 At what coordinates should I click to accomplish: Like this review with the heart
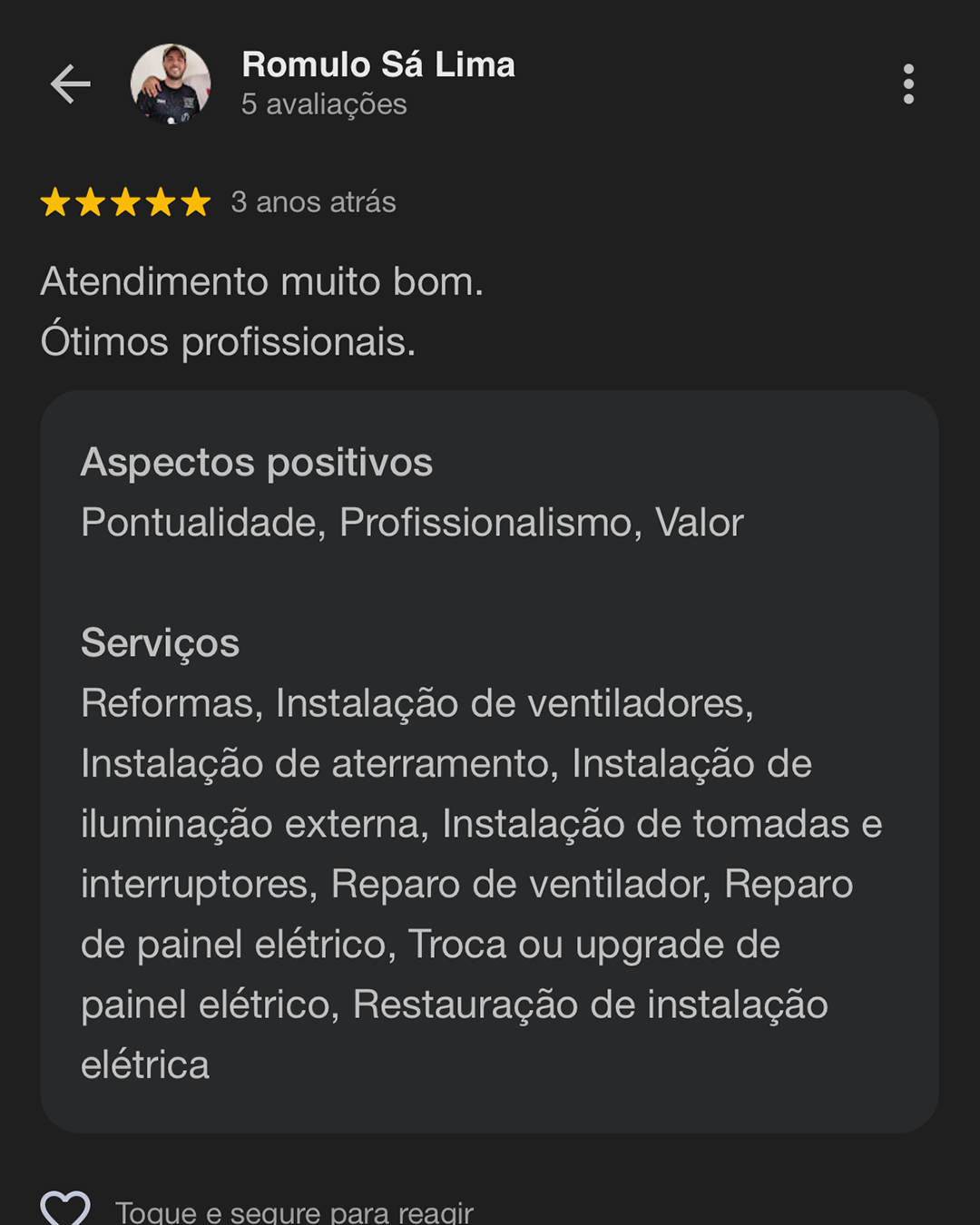coord(65,1207)
